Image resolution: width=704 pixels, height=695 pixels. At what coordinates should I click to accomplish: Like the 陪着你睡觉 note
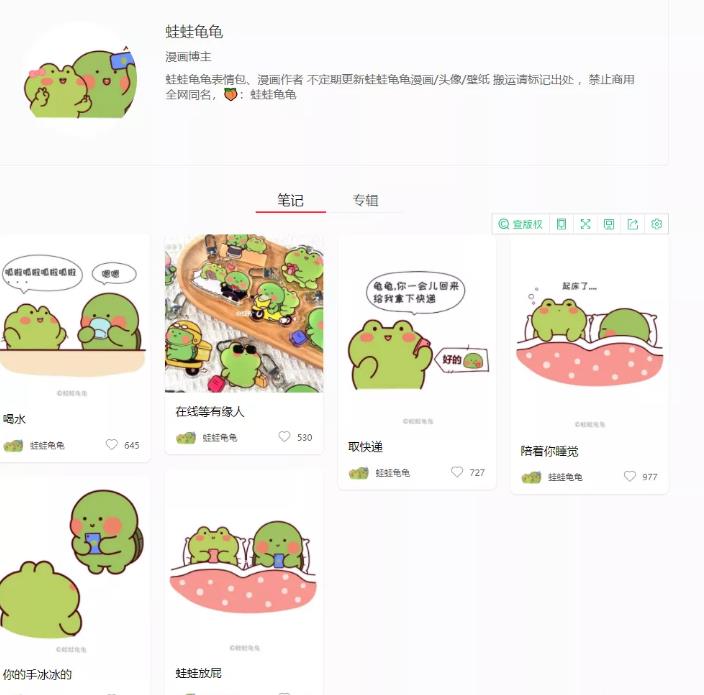tap(630, 477)
